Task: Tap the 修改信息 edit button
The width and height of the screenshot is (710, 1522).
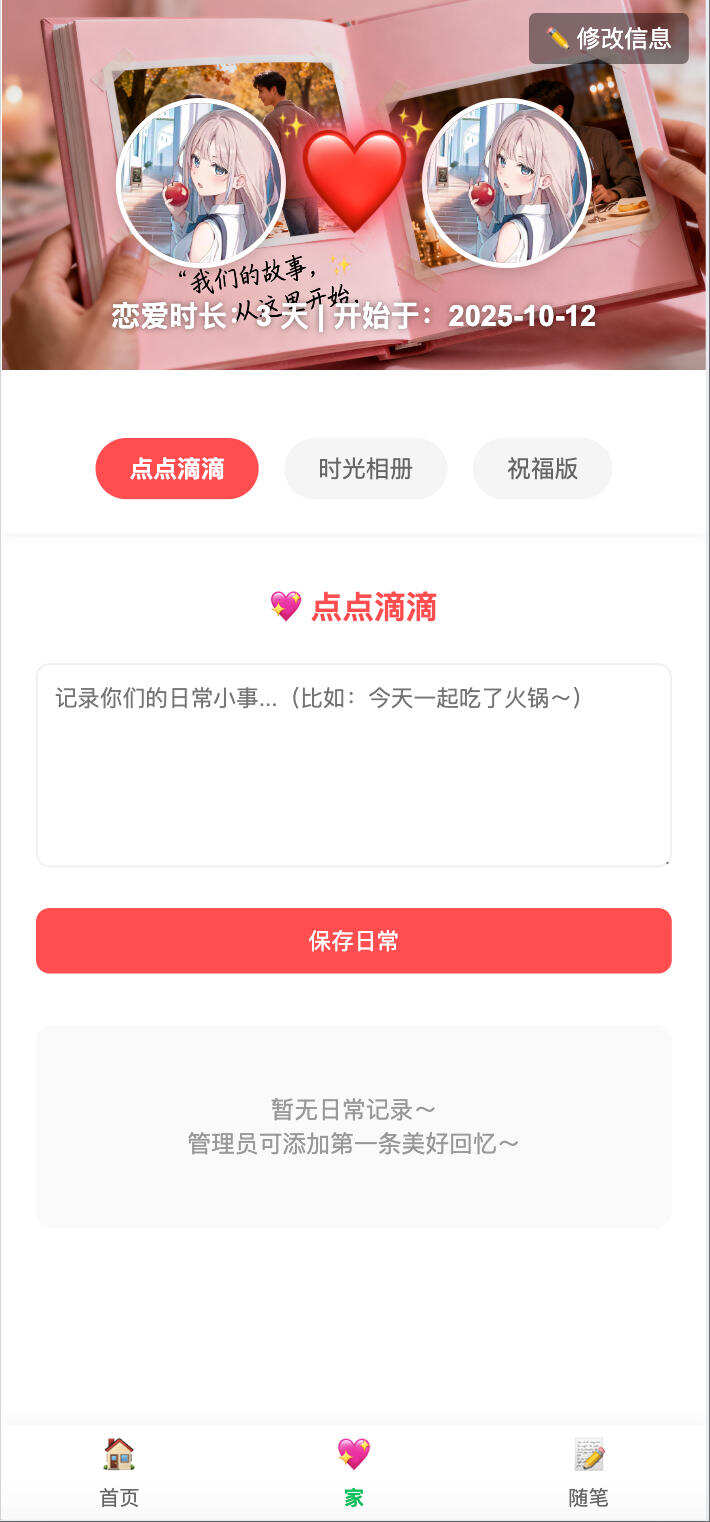Action: coord(608,39)
